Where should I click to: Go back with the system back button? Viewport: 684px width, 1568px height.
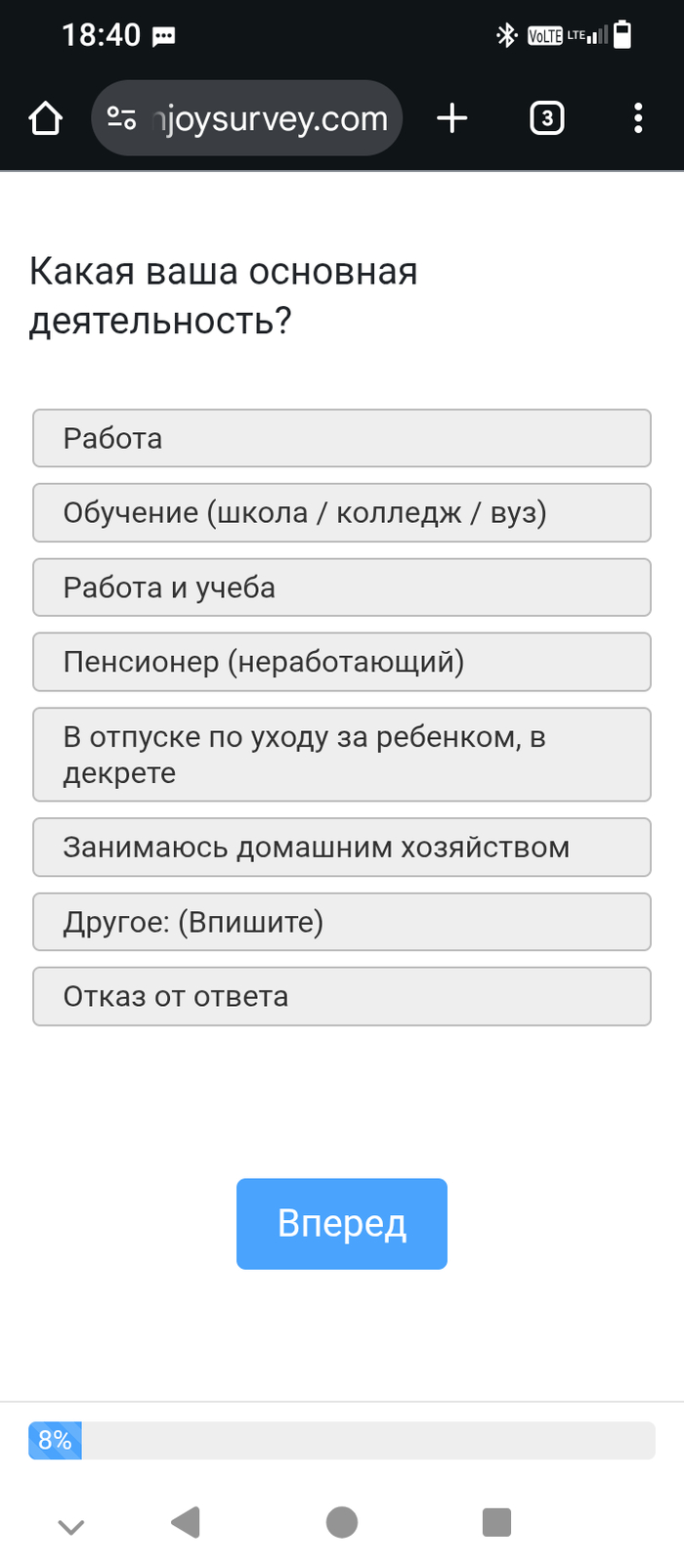pos(186,1522)
